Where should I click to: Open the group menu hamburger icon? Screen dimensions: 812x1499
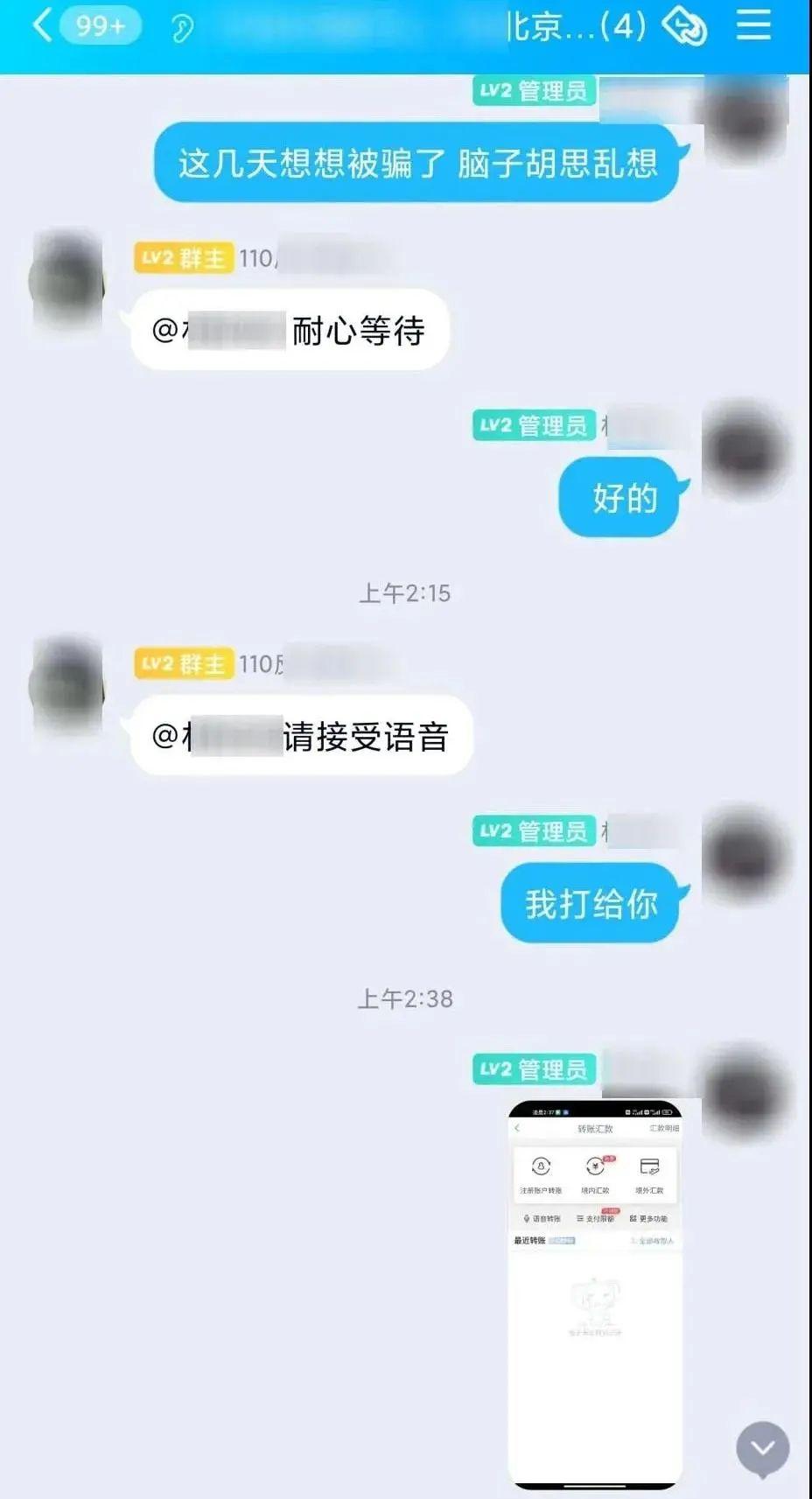click(x=752, y=25)
